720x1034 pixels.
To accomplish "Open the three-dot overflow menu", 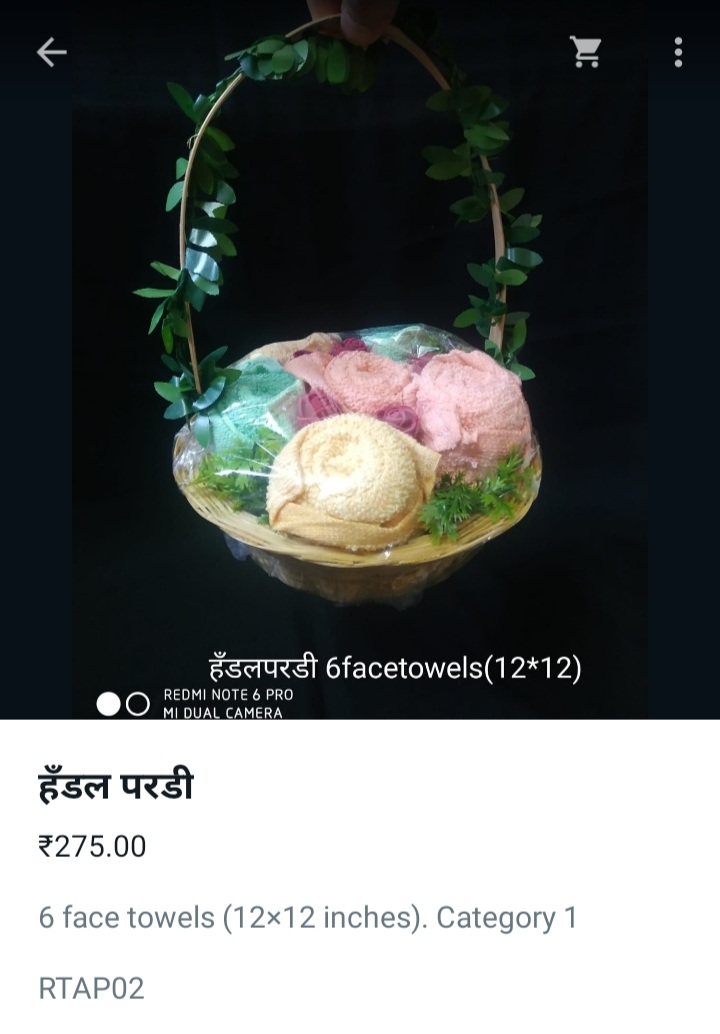I will click(x=678, y=52).
